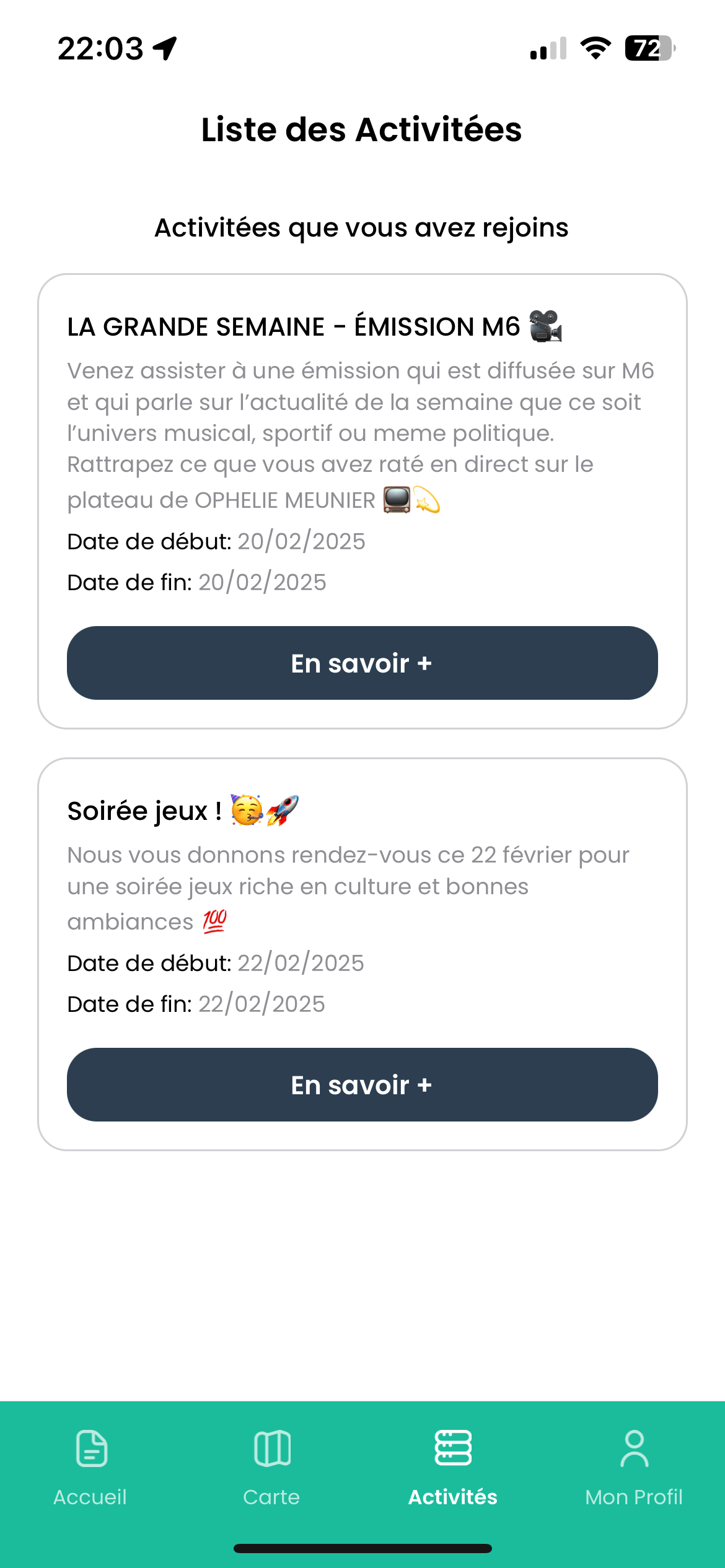
Task: Open the Mon Profil person icon
Action: pos(633,1449)
